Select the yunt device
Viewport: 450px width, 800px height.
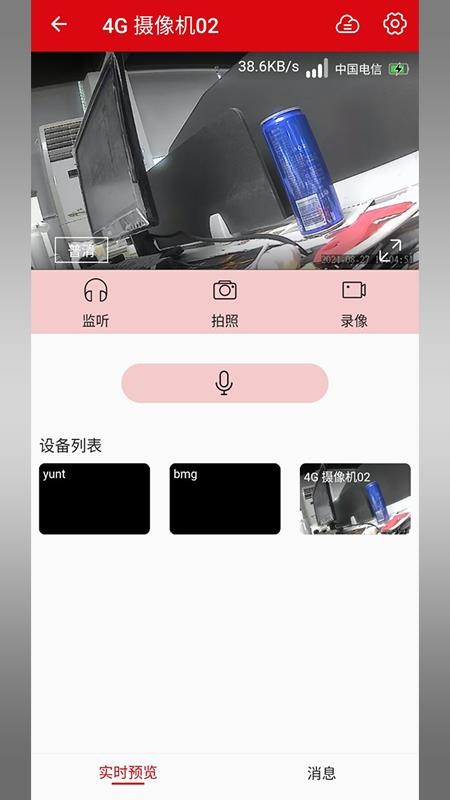[94, 499]
